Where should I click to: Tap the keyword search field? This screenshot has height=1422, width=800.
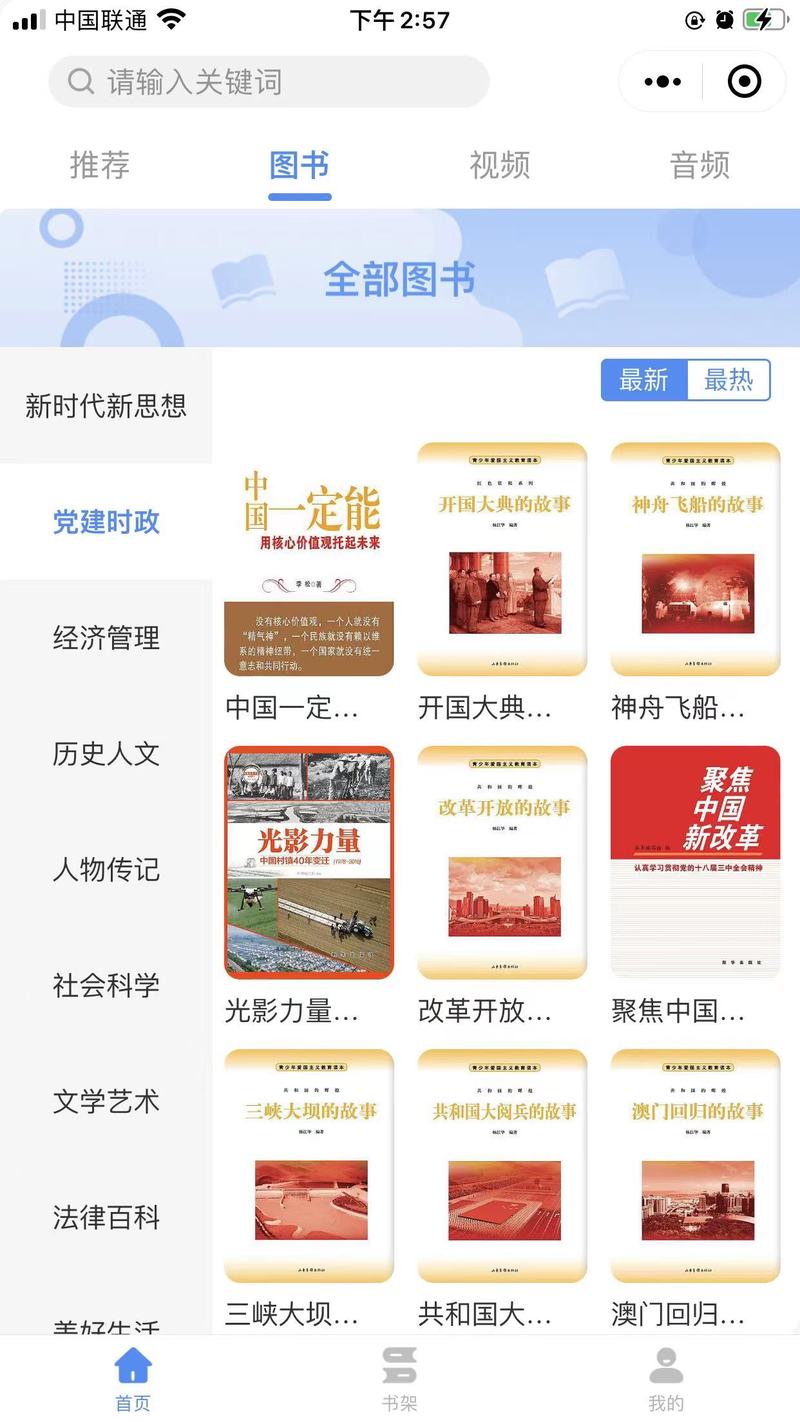[268, 82]
